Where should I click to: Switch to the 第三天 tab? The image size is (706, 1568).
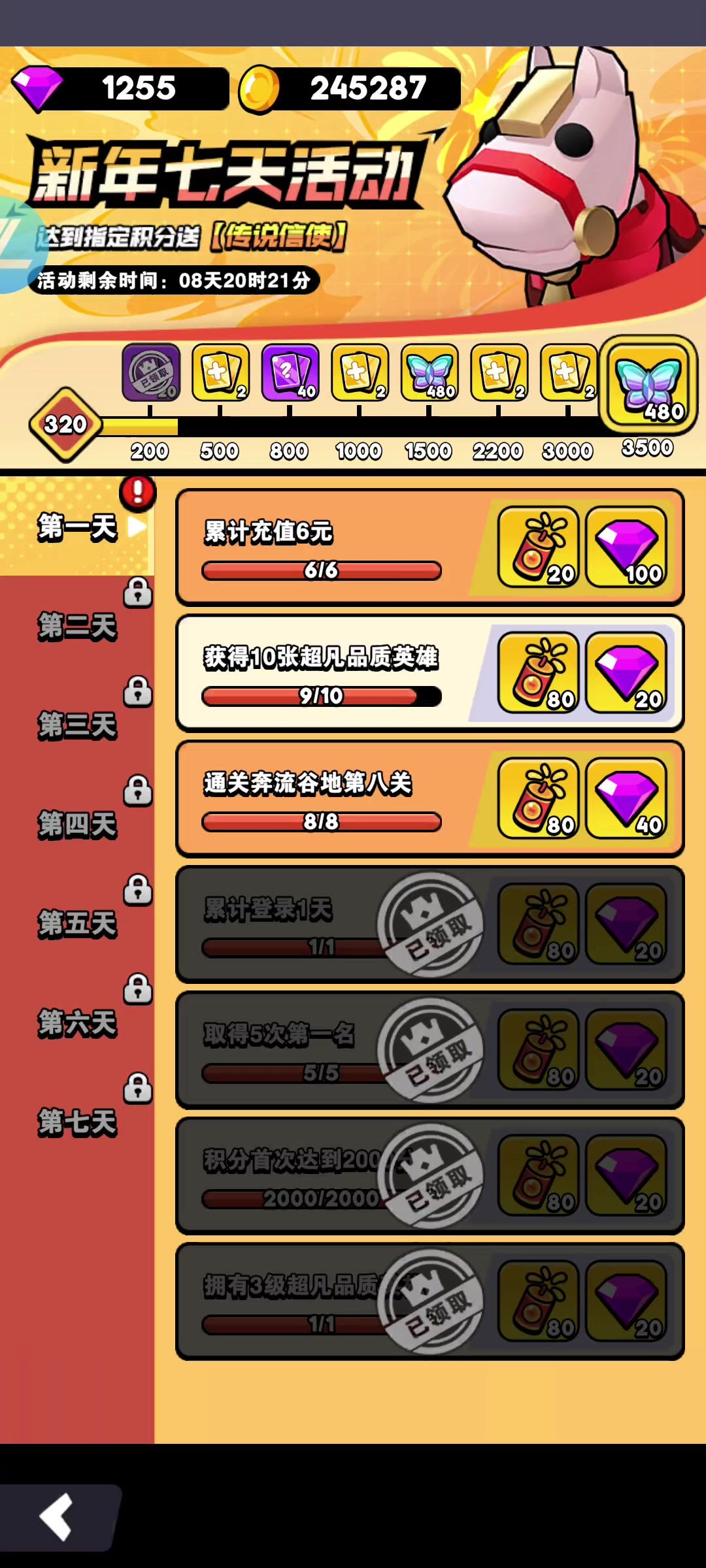[77, 725]
